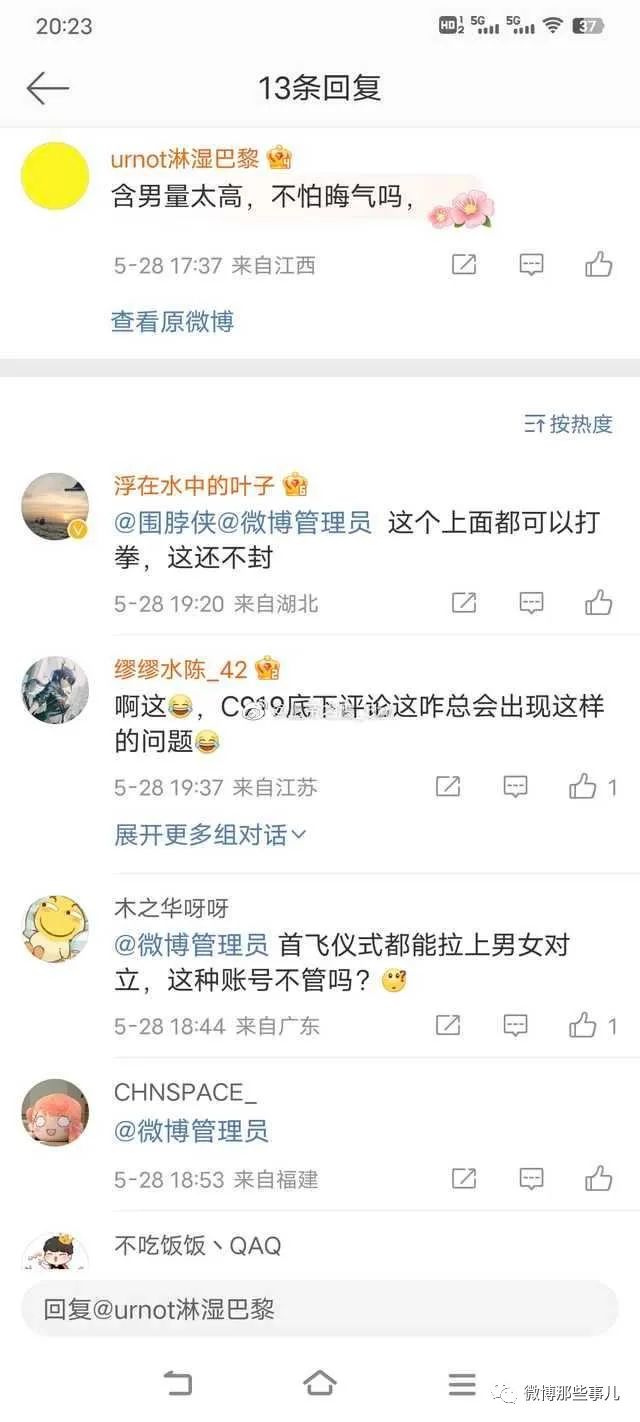Expand 展开更多组对话
Screen dimensions: 640x1422
tap(210, 834)
